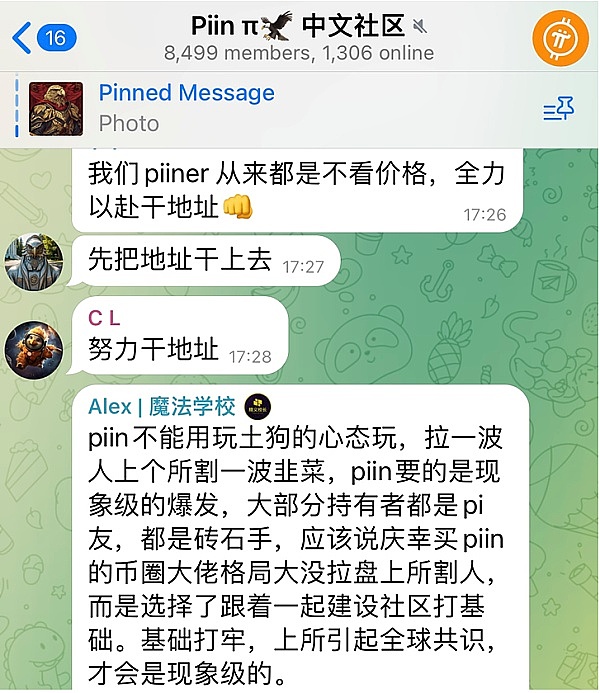This screenshot has height=693, width=600.
Task: Open the Piin group info header
Action: click(300, 38)
